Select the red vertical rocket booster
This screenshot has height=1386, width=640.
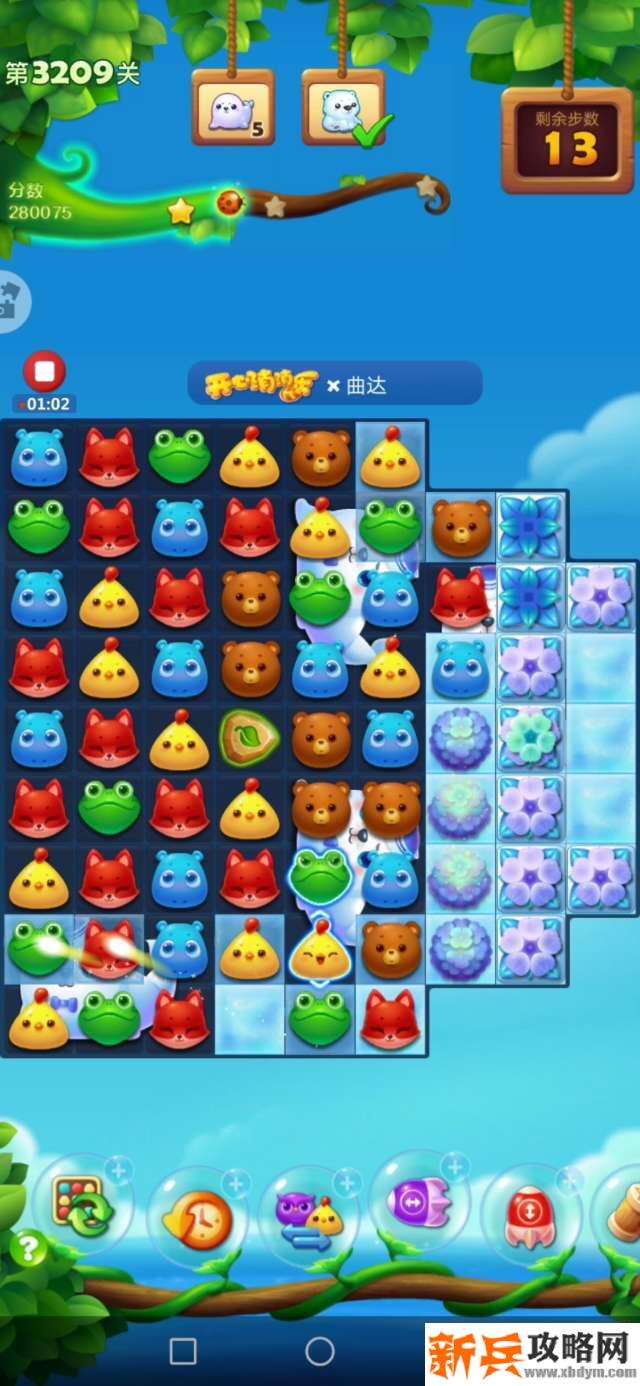531,1214
